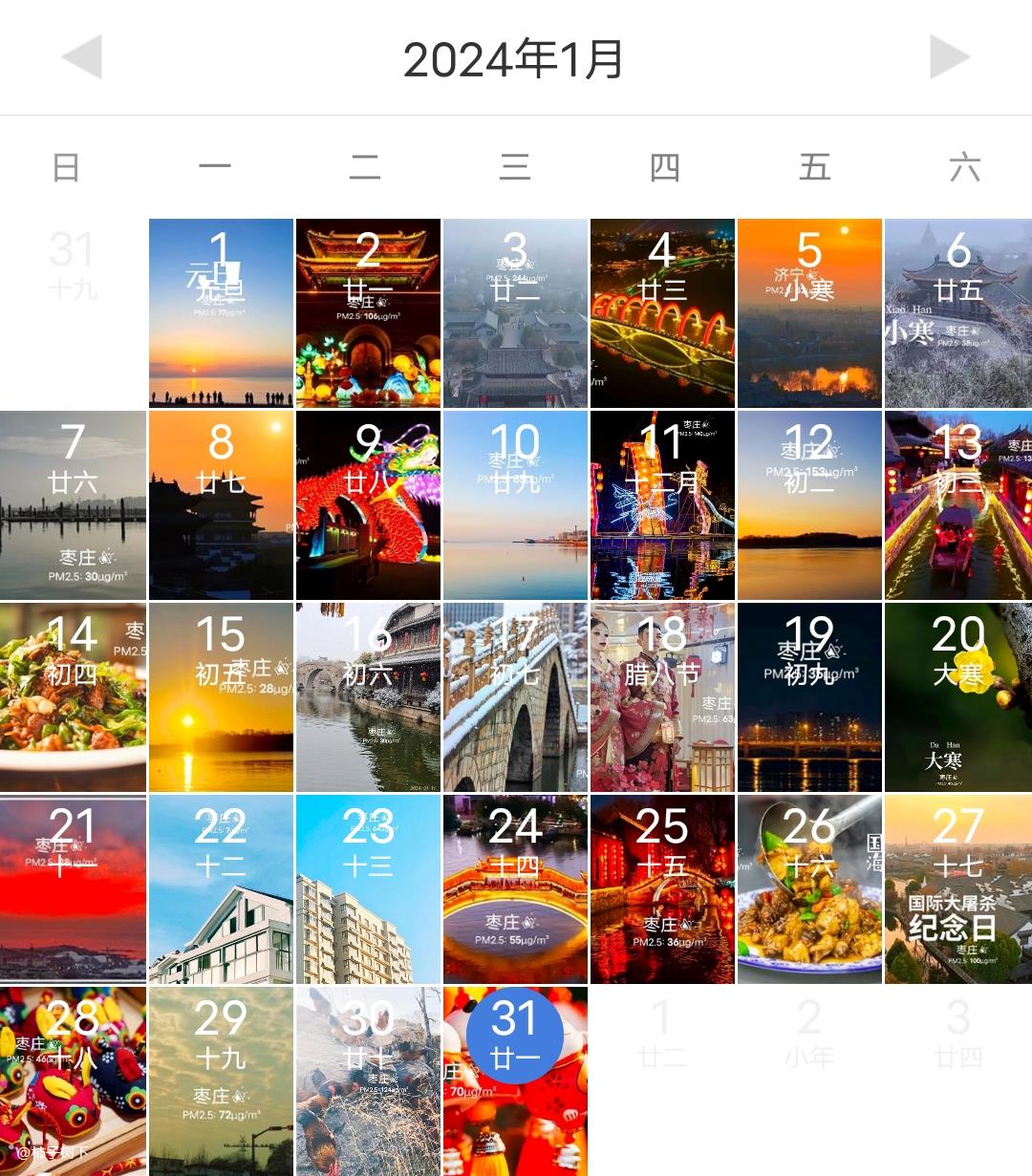Go to the previous month
Screen dimensions: 1032x1176
(x=82, y=57)
